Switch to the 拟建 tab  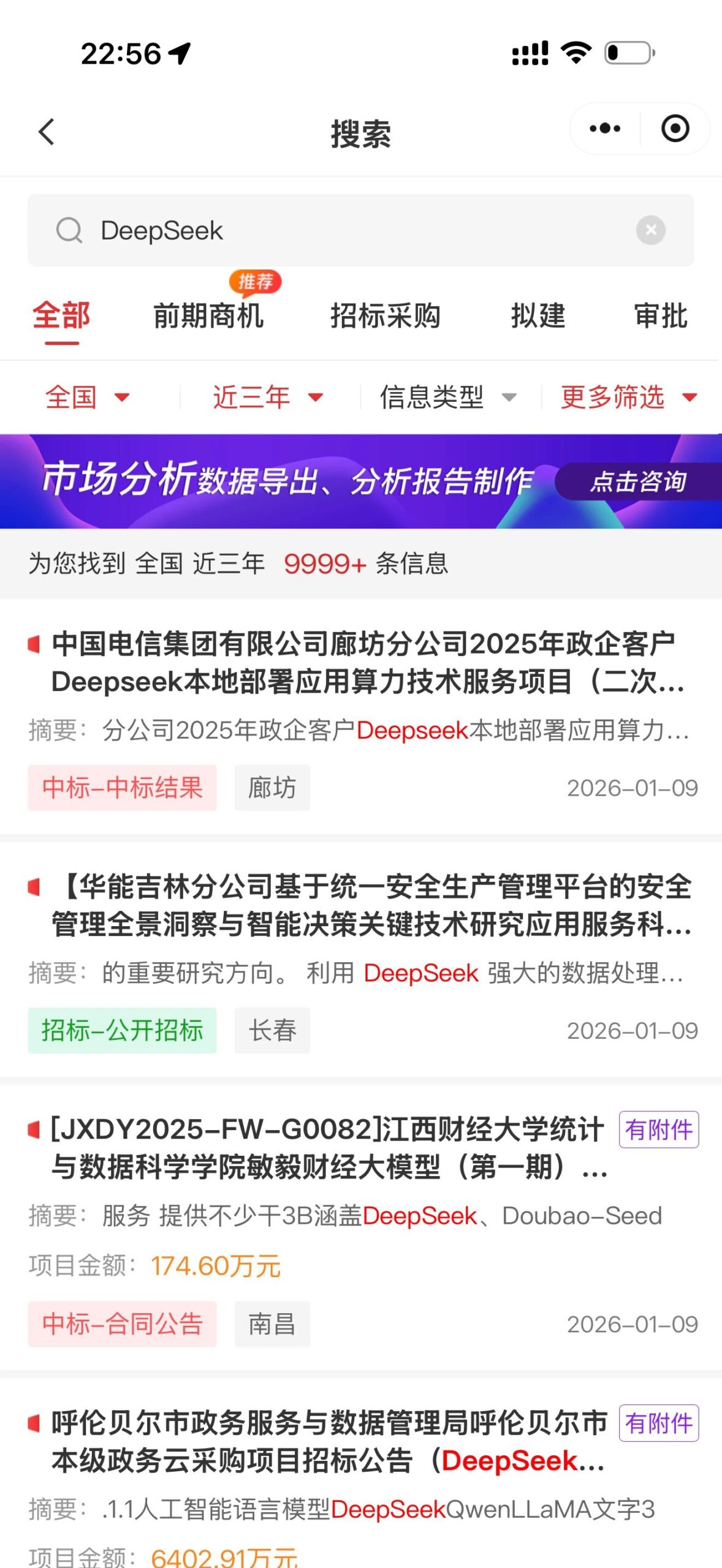pos(539,317)
